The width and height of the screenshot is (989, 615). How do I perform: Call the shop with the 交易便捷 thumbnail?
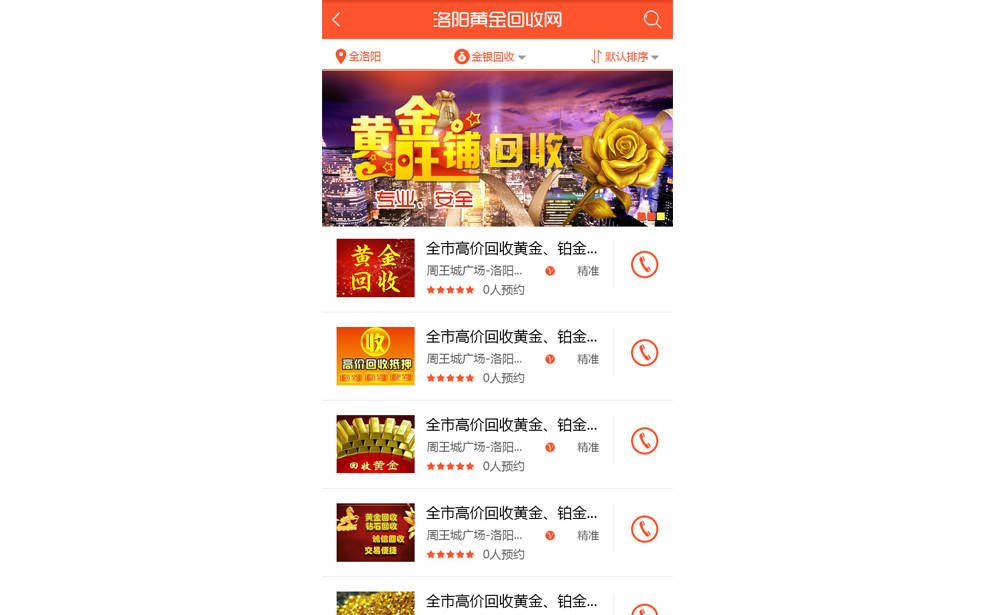pyautogui.click(x=645, y=529)
